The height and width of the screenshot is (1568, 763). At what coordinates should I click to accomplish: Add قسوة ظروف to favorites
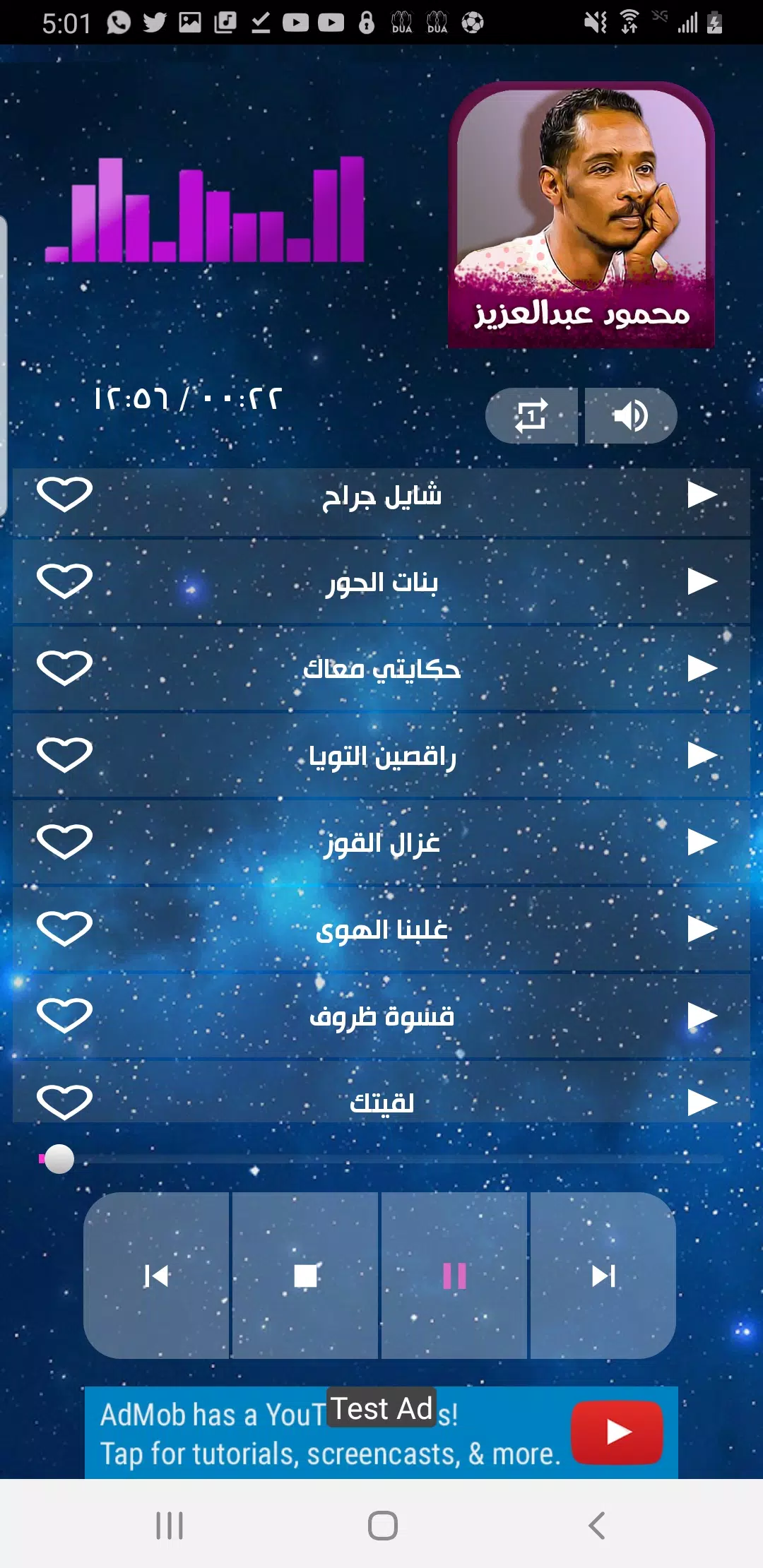click(x=64, y=1016)
